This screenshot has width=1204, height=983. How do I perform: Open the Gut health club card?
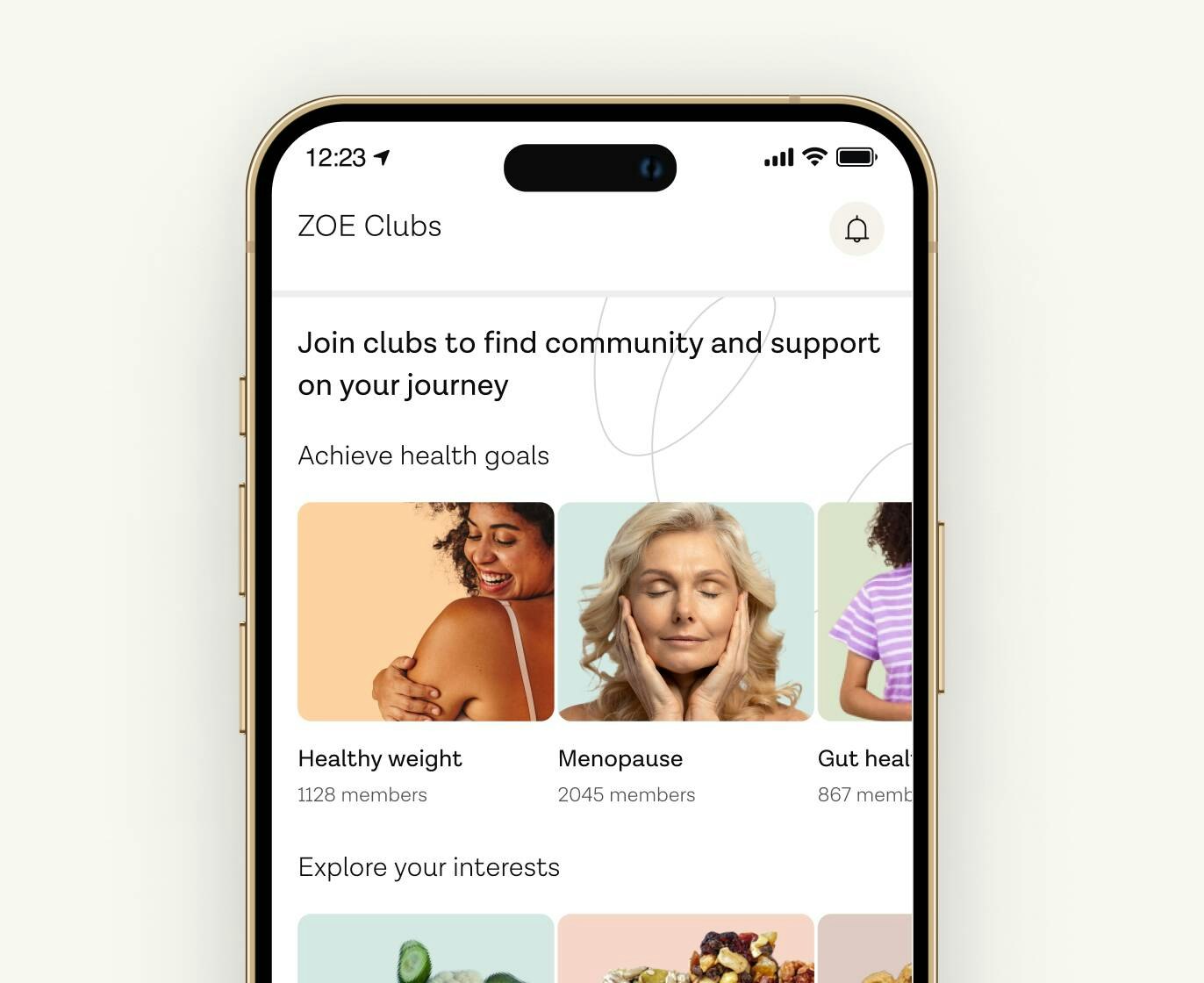865,612
